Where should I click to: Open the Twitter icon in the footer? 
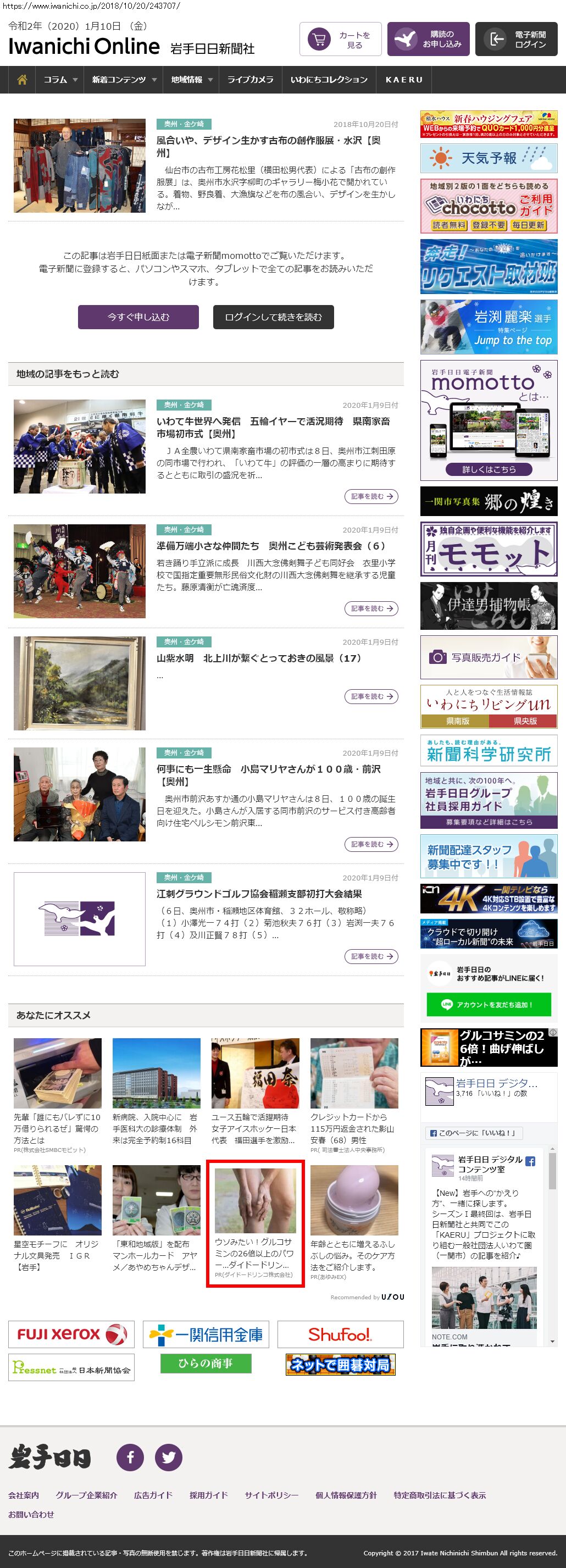click(x=169, y=1457)
